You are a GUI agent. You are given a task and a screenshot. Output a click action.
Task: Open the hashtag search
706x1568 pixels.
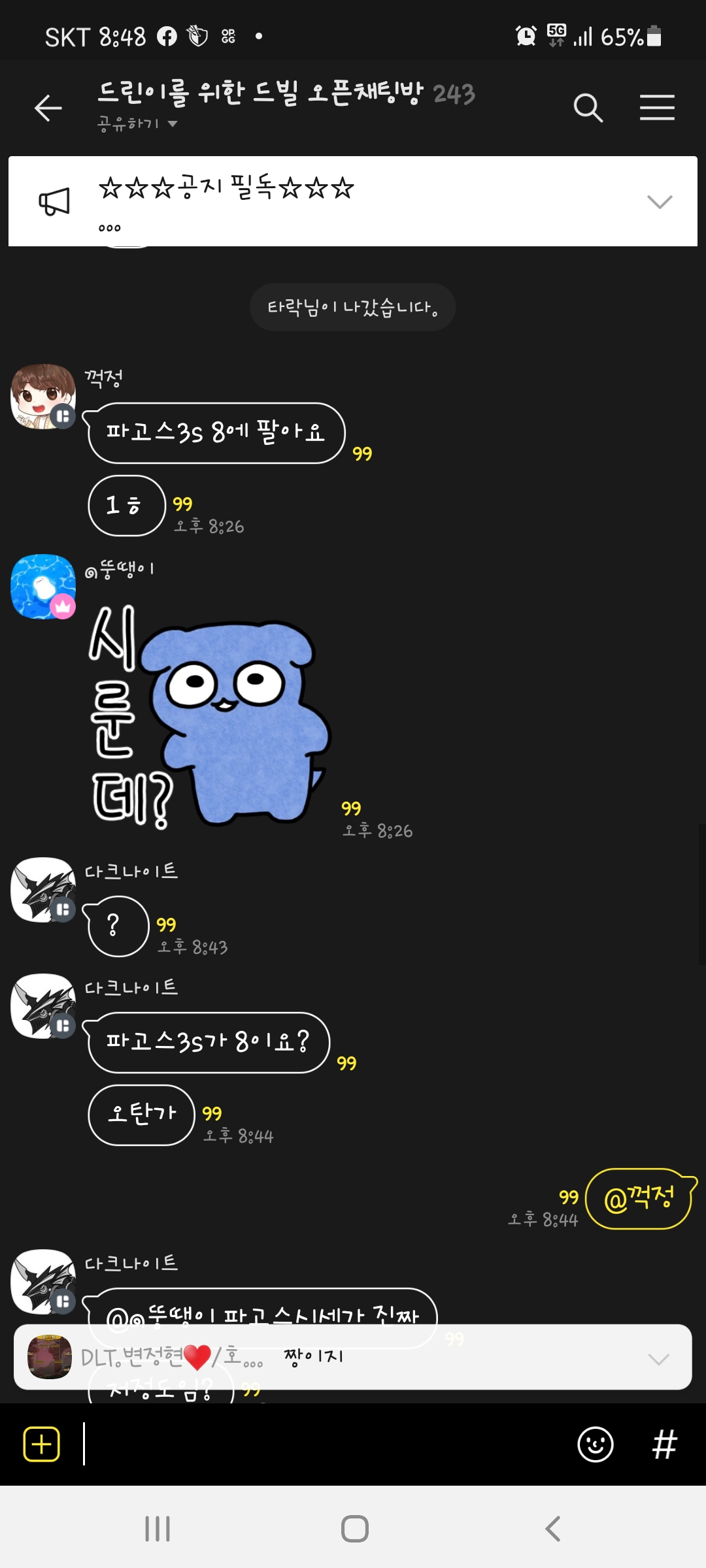(x=664, y=1444)
